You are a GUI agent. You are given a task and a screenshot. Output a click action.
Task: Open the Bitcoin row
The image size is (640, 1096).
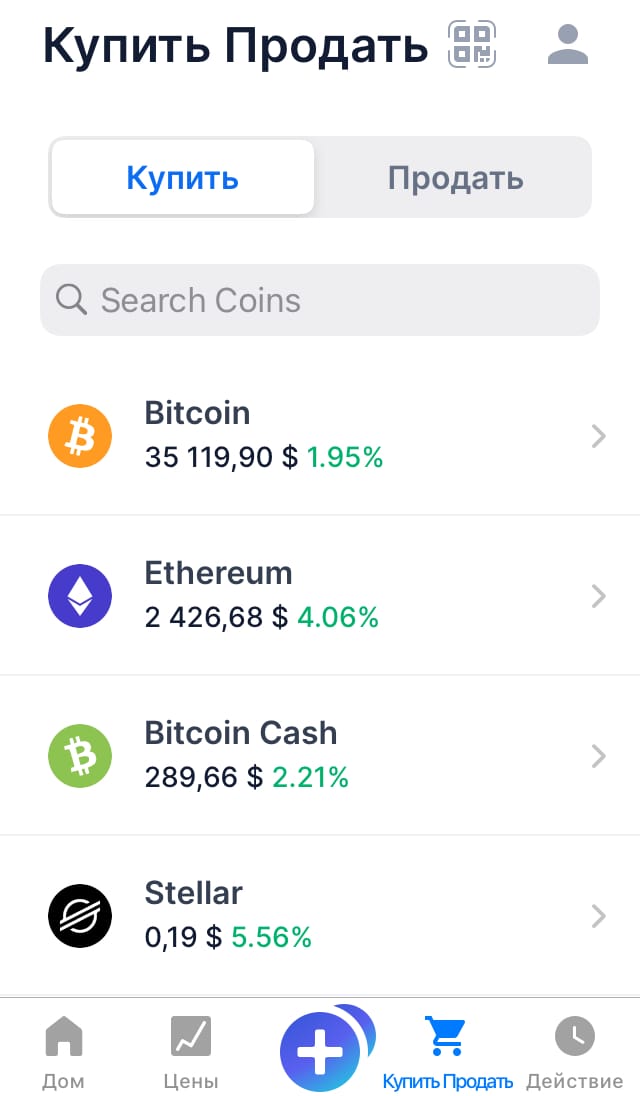coord(320,435)
